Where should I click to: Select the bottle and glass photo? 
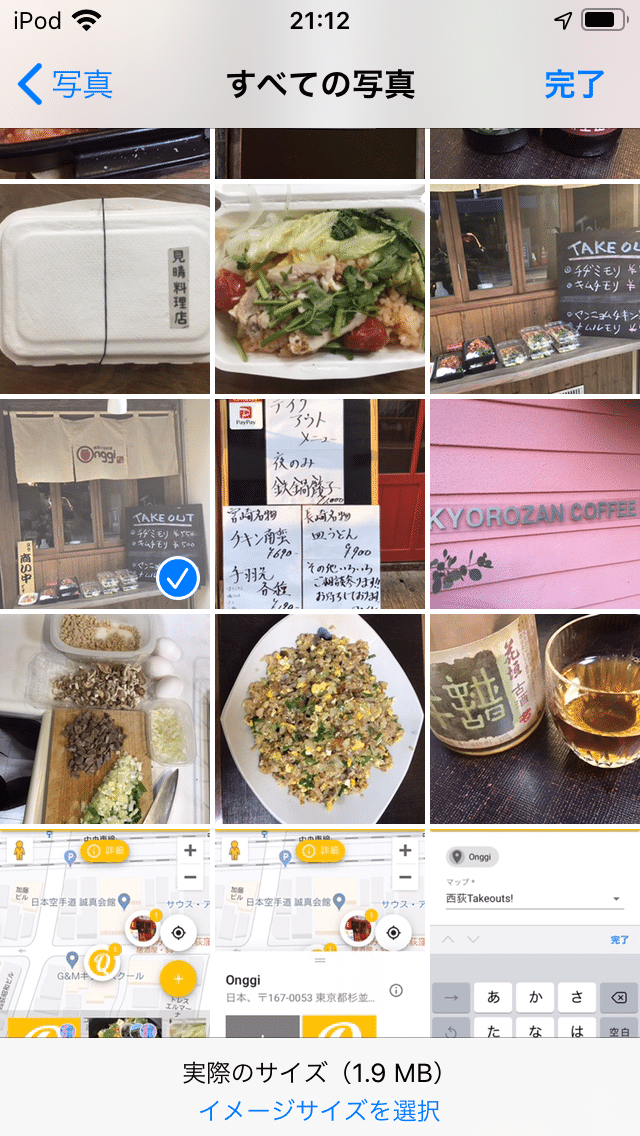click(x=535, y=719)
